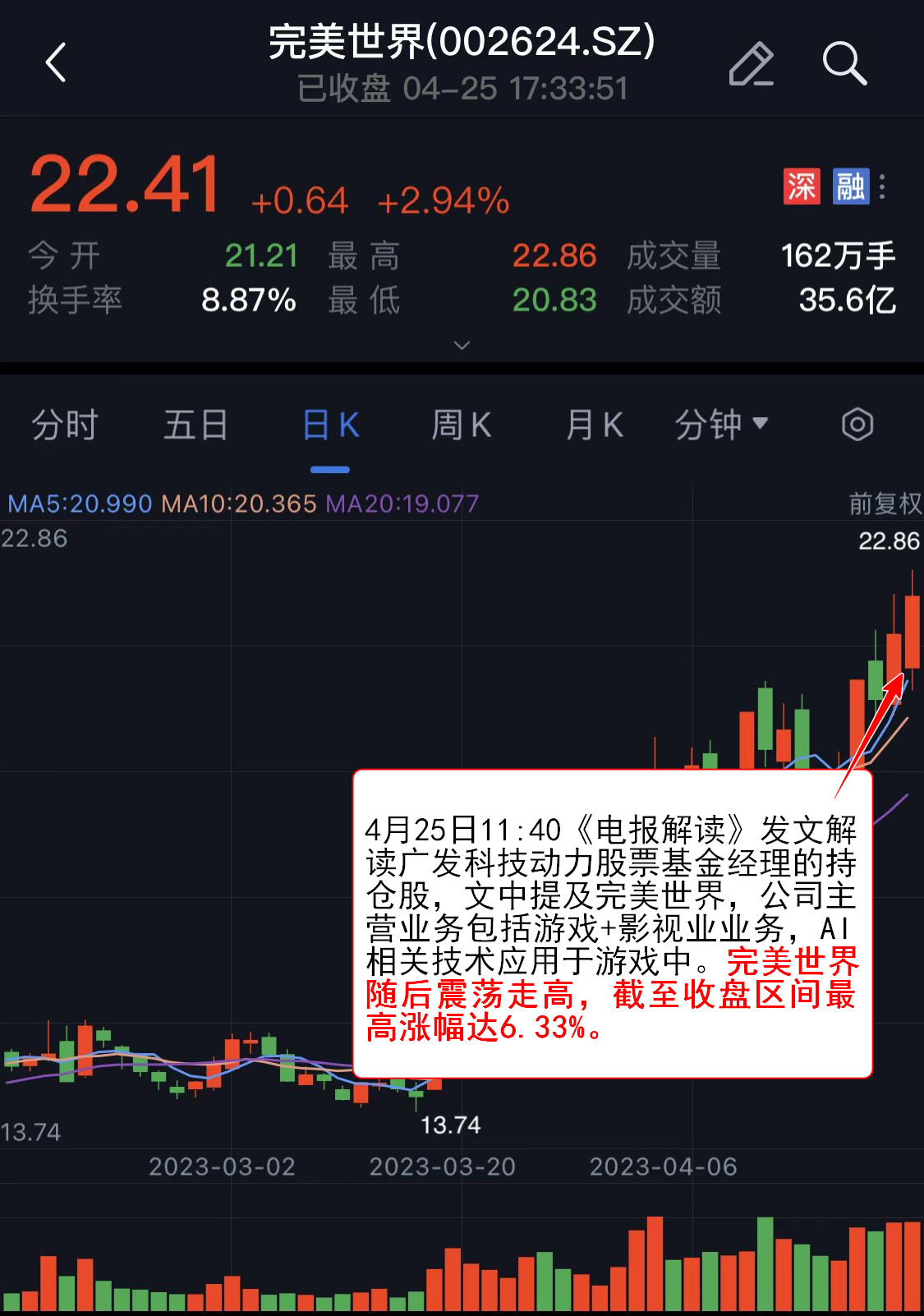Image resolution: width=924 pixels, height=1316 pixels.
Task: Go back using the top-left arrow
Action: click(x=56, y=62)
